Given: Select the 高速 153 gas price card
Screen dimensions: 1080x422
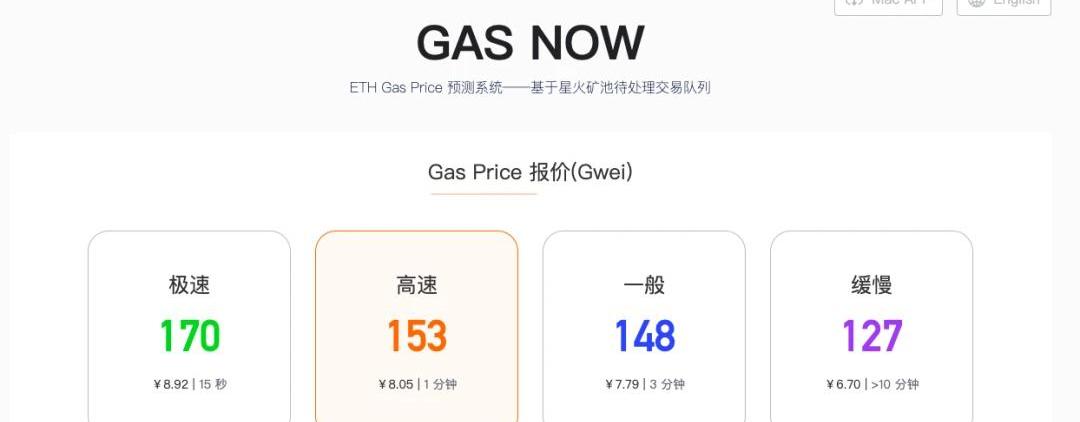Looking at the screenshot, I should click(x=416, y=330).
